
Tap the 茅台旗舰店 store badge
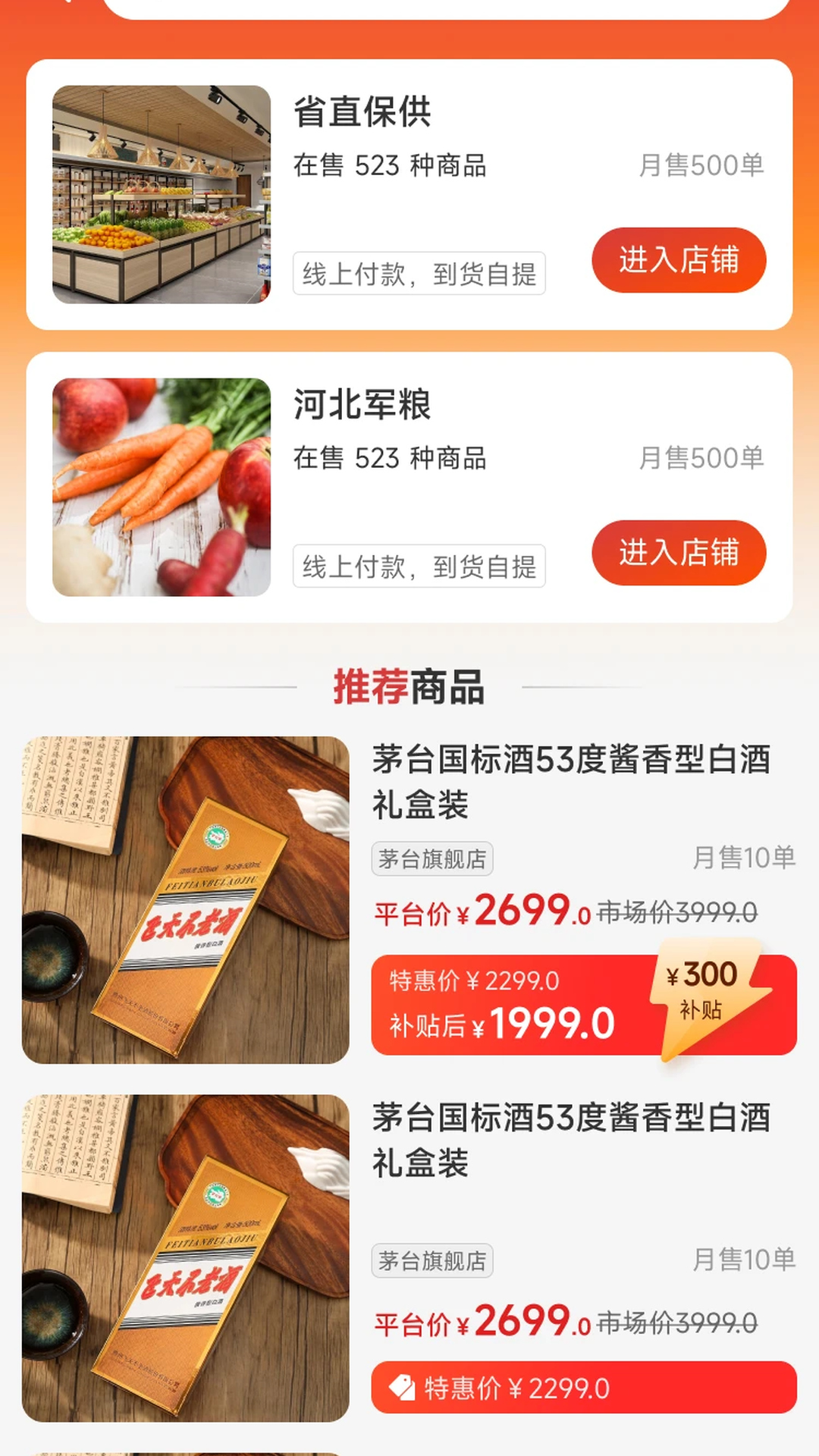432,858
